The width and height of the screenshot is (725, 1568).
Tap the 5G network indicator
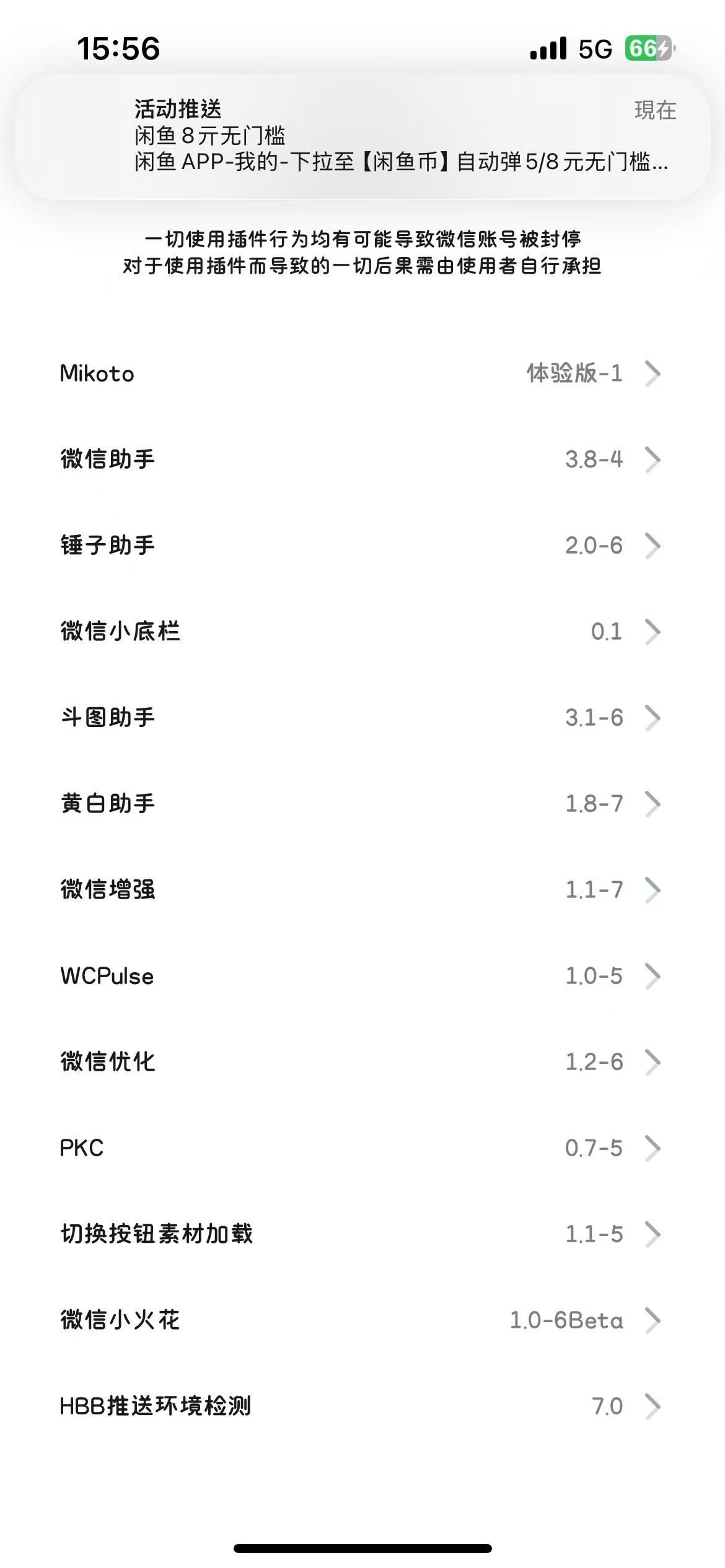[592, 48]
